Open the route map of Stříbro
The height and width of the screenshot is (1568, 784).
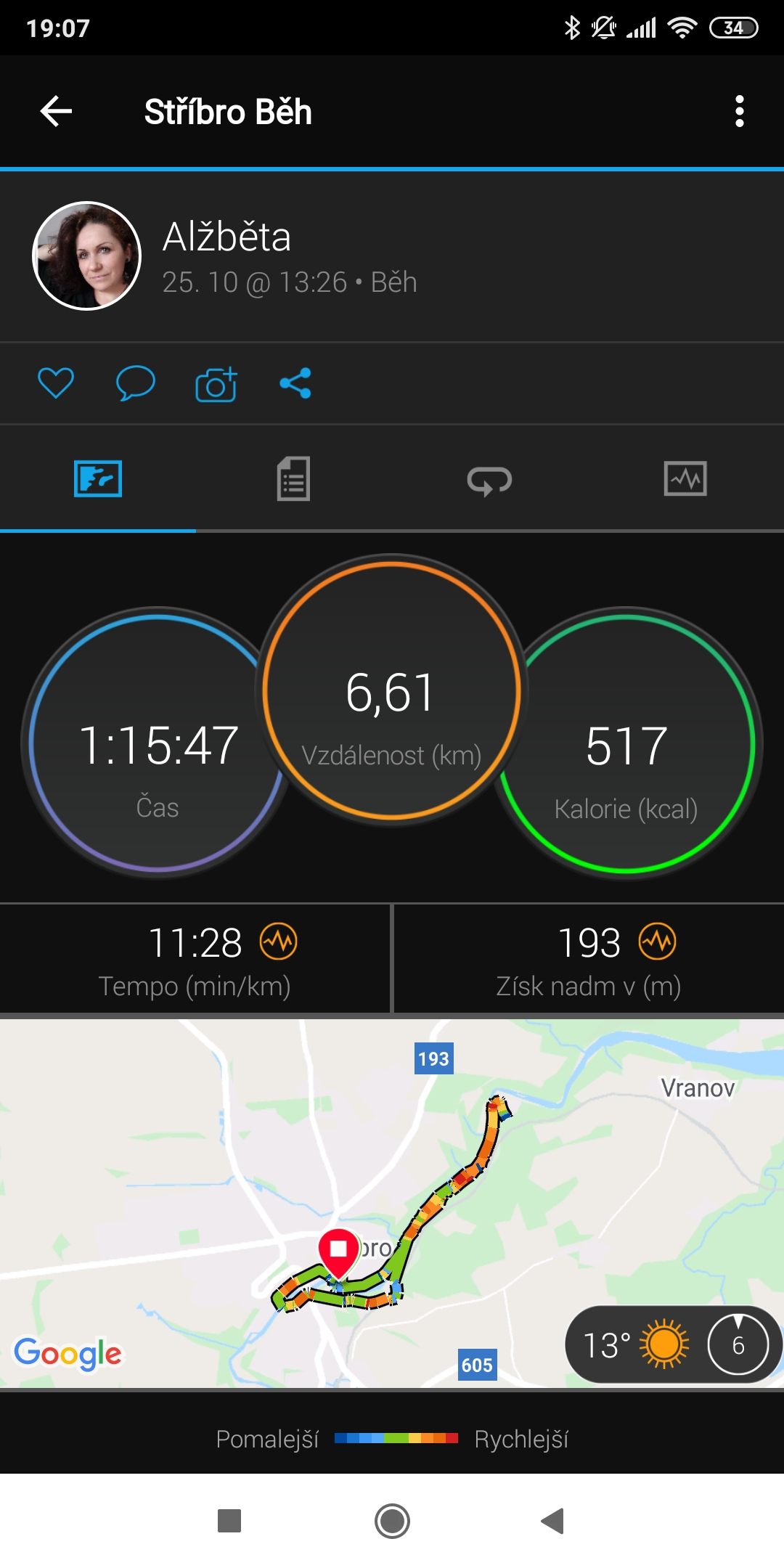click(392, 1204)
